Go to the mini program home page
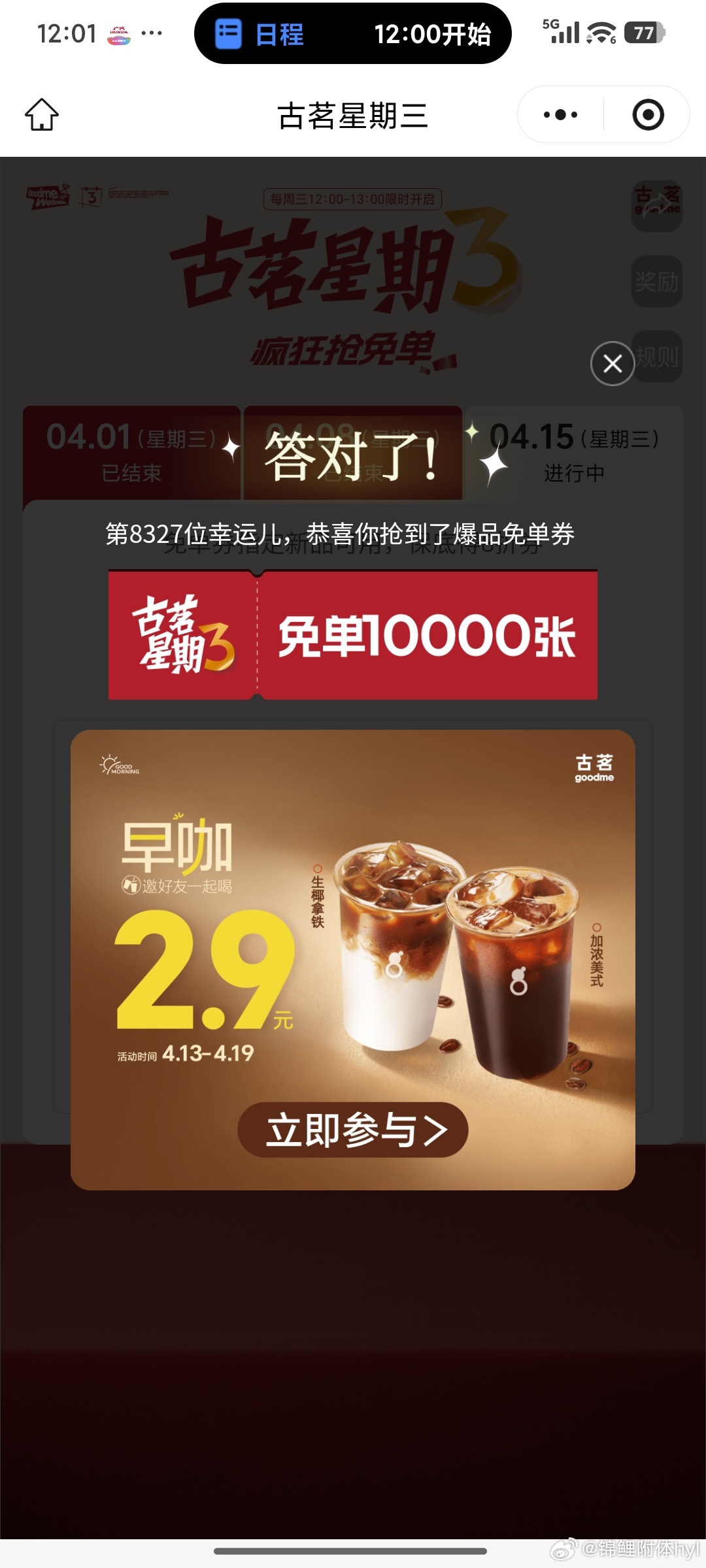 [42, 115]
